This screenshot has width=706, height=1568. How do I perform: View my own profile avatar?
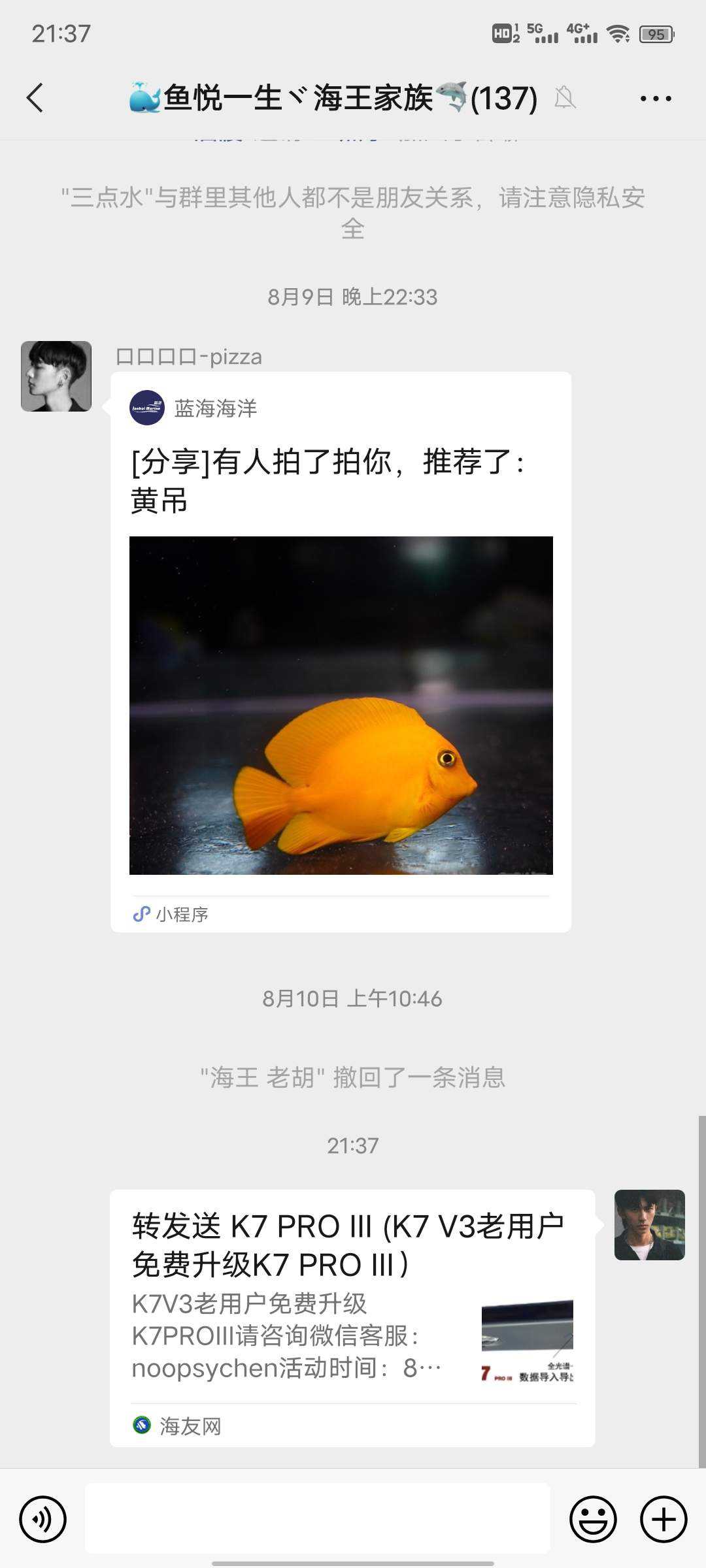tap(649, 1225)
